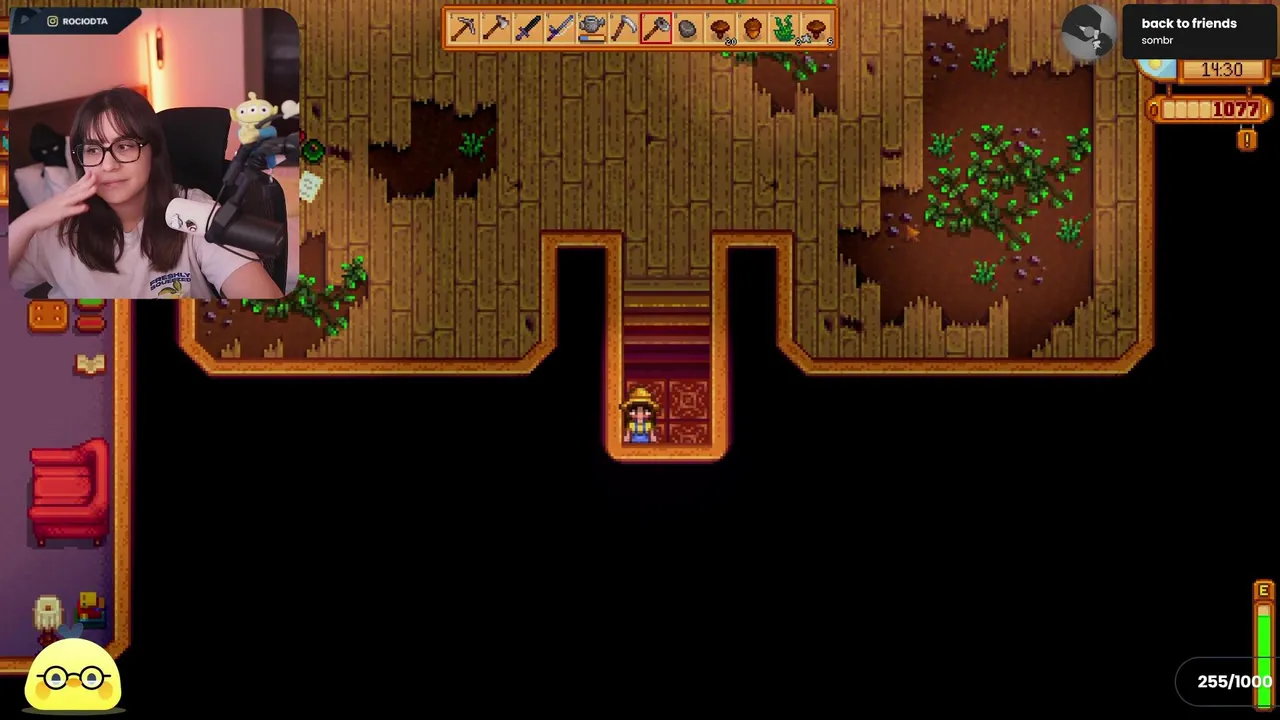Screen dimensions: 1280x720
Task: Equip the axe in toolbar slot 2
Action: pyautogui.click(x=495, y=28)
